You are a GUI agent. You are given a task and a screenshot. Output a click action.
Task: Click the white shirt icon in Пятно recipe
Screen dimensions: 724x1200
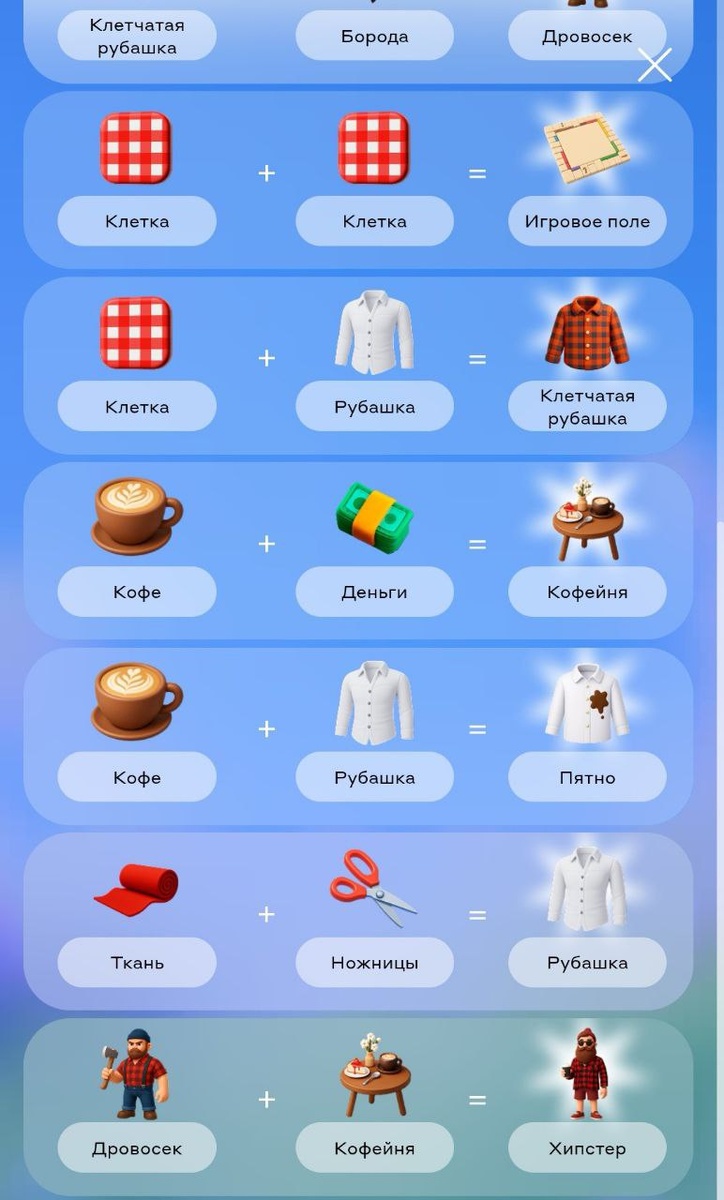coord(374,703)
